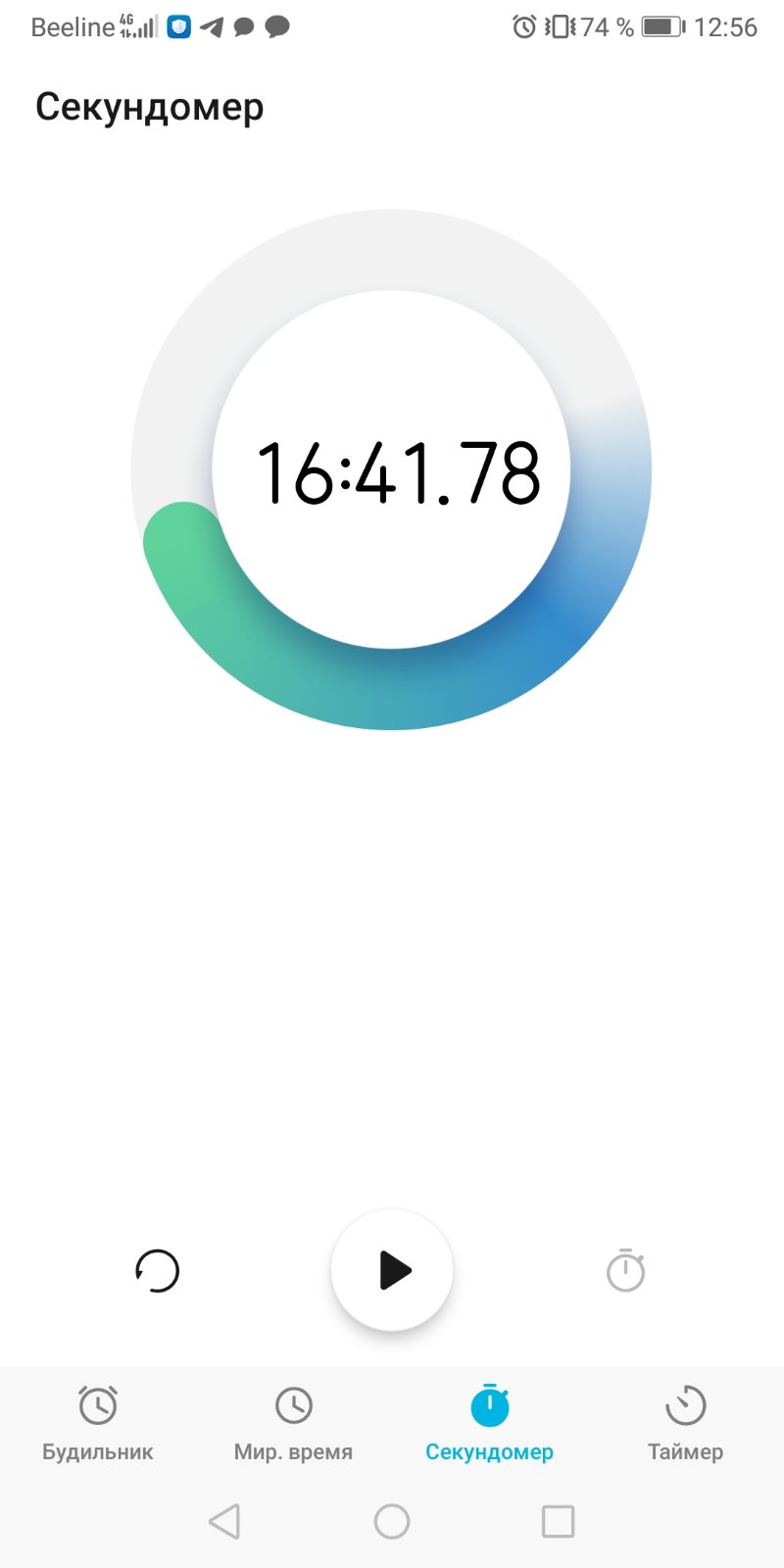
Task: Go to the Таймер tab
Action: [685, 1423]
